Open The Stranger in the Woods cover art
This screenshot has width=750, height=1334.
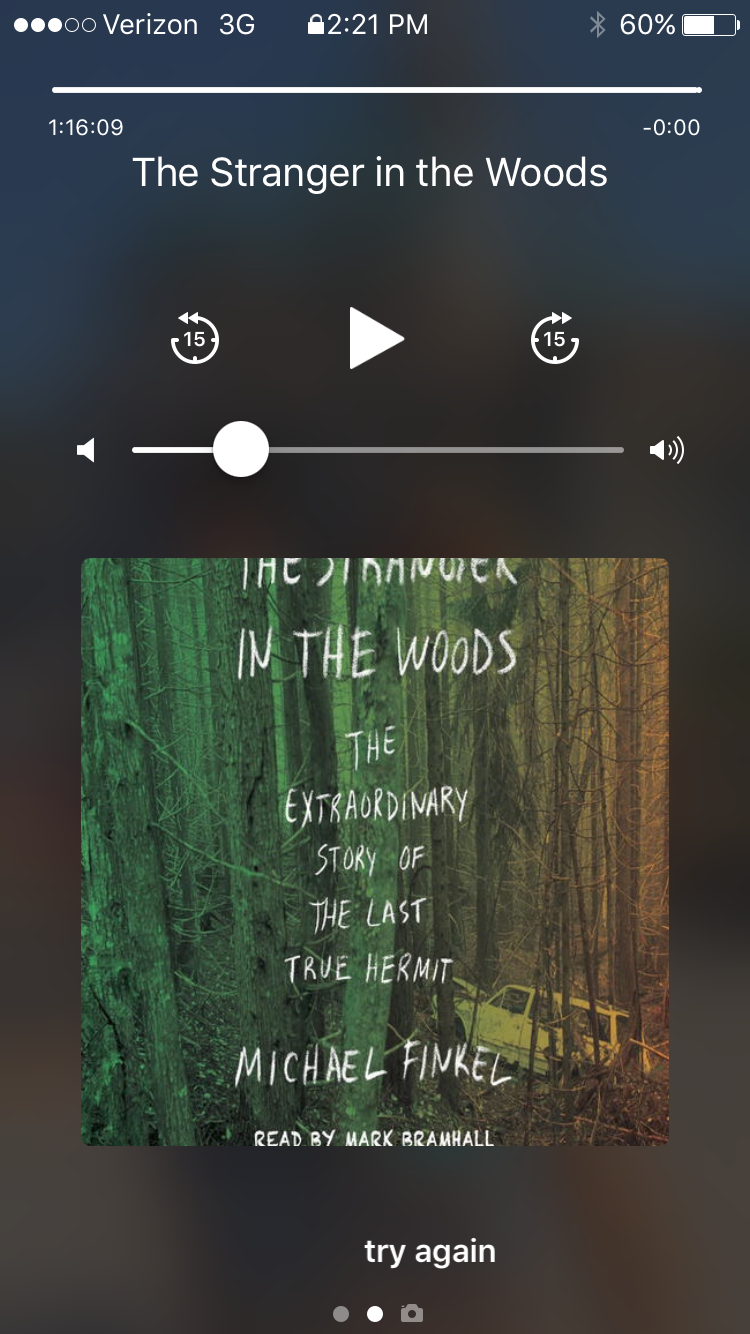point(375,851)
